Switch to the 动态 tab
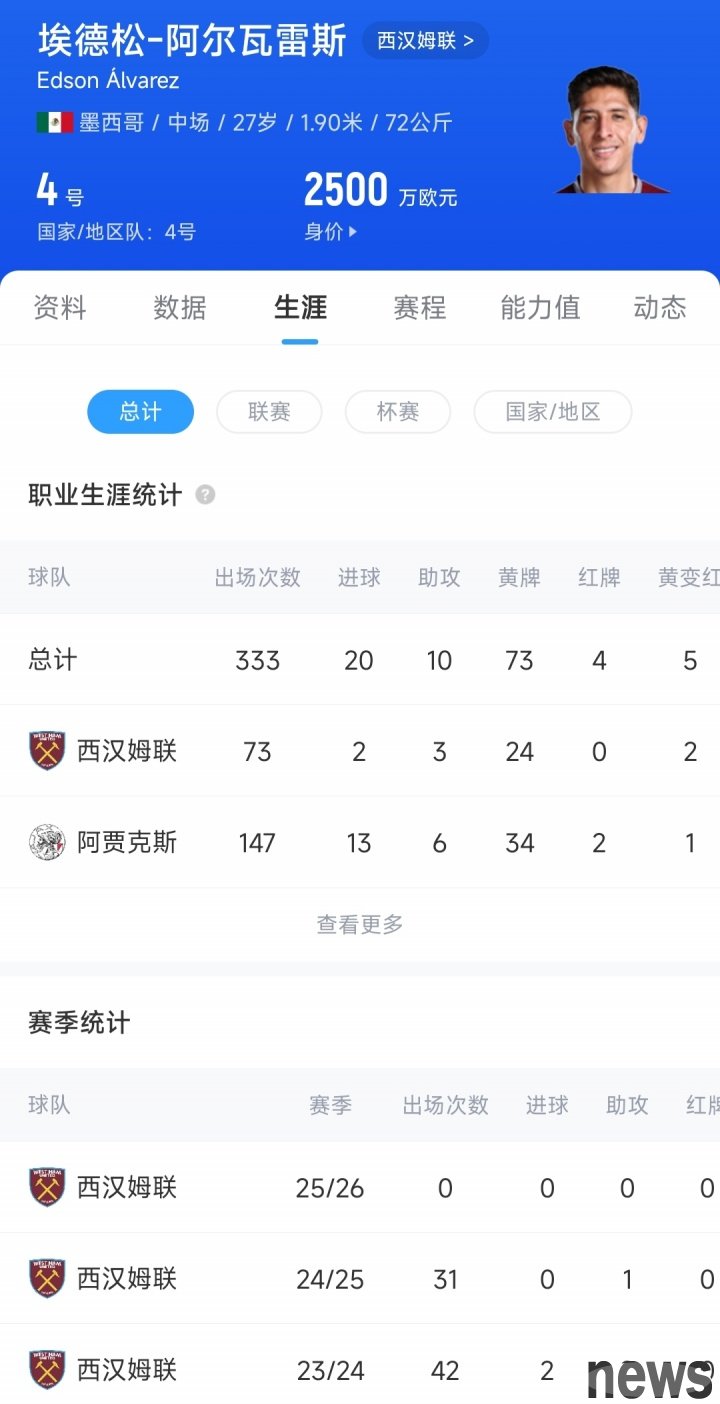 660,307
